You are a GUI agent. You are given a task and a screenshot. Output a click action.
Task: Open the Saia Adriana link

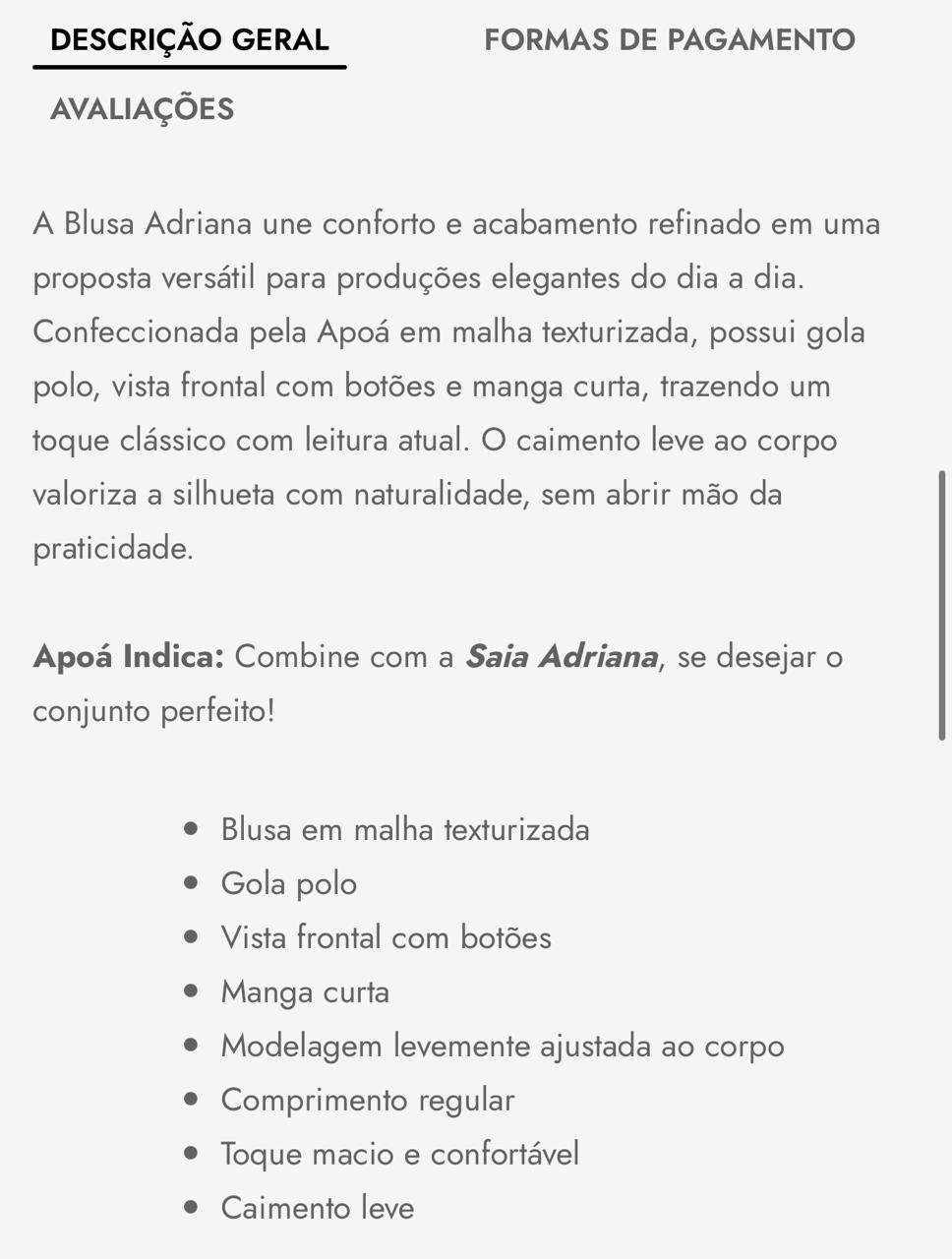pos(562,656)
